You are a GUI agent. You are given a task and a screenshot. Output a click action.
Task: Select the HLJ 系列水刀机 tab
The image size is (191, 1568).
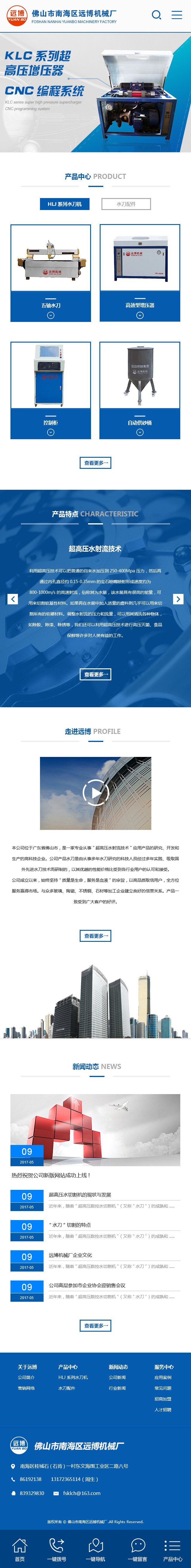pos(65,204)
